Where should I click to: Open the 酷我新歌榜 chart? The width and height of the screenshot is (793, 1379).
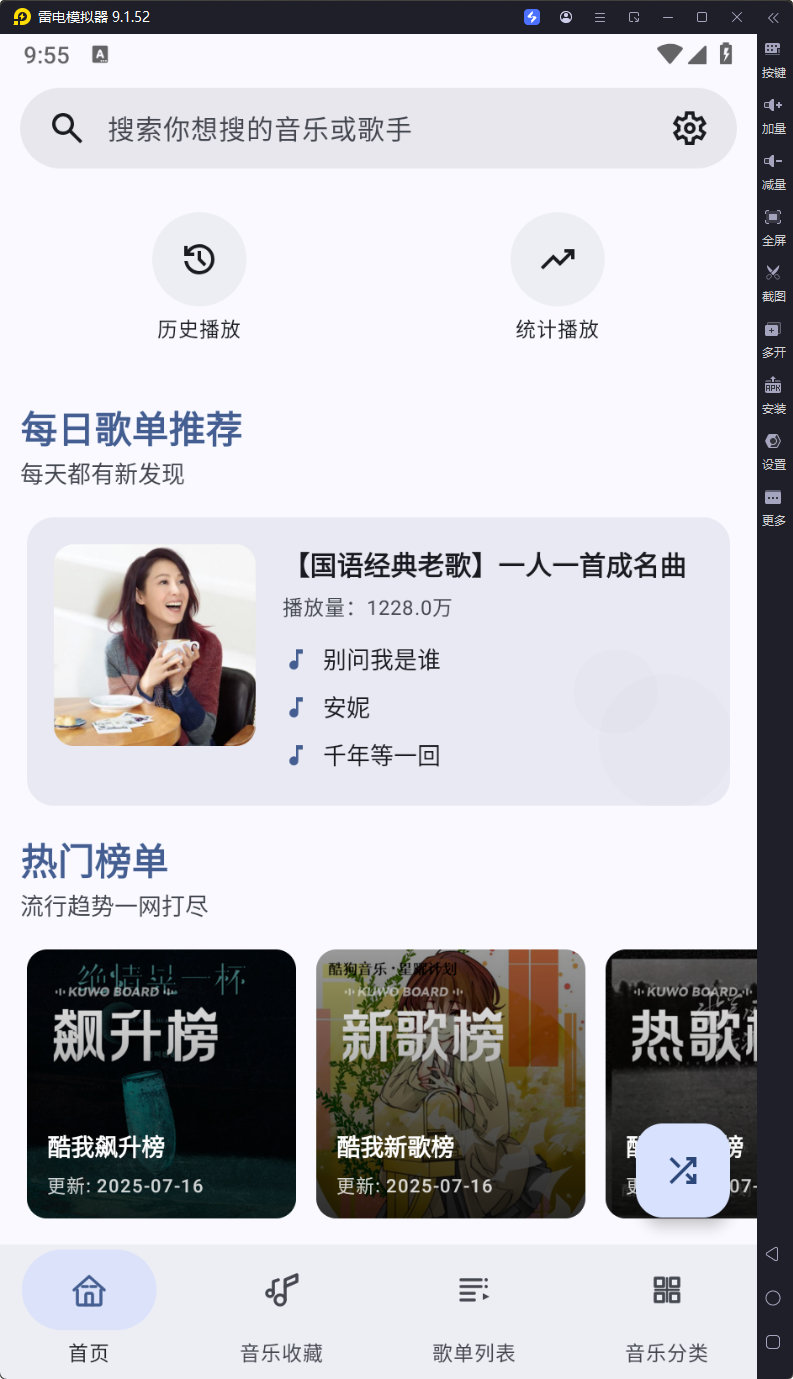point(450,1083)
